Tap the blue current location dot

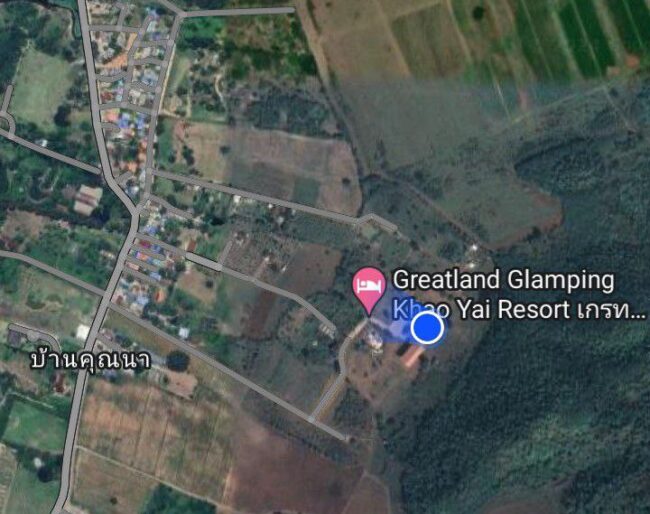427,327
